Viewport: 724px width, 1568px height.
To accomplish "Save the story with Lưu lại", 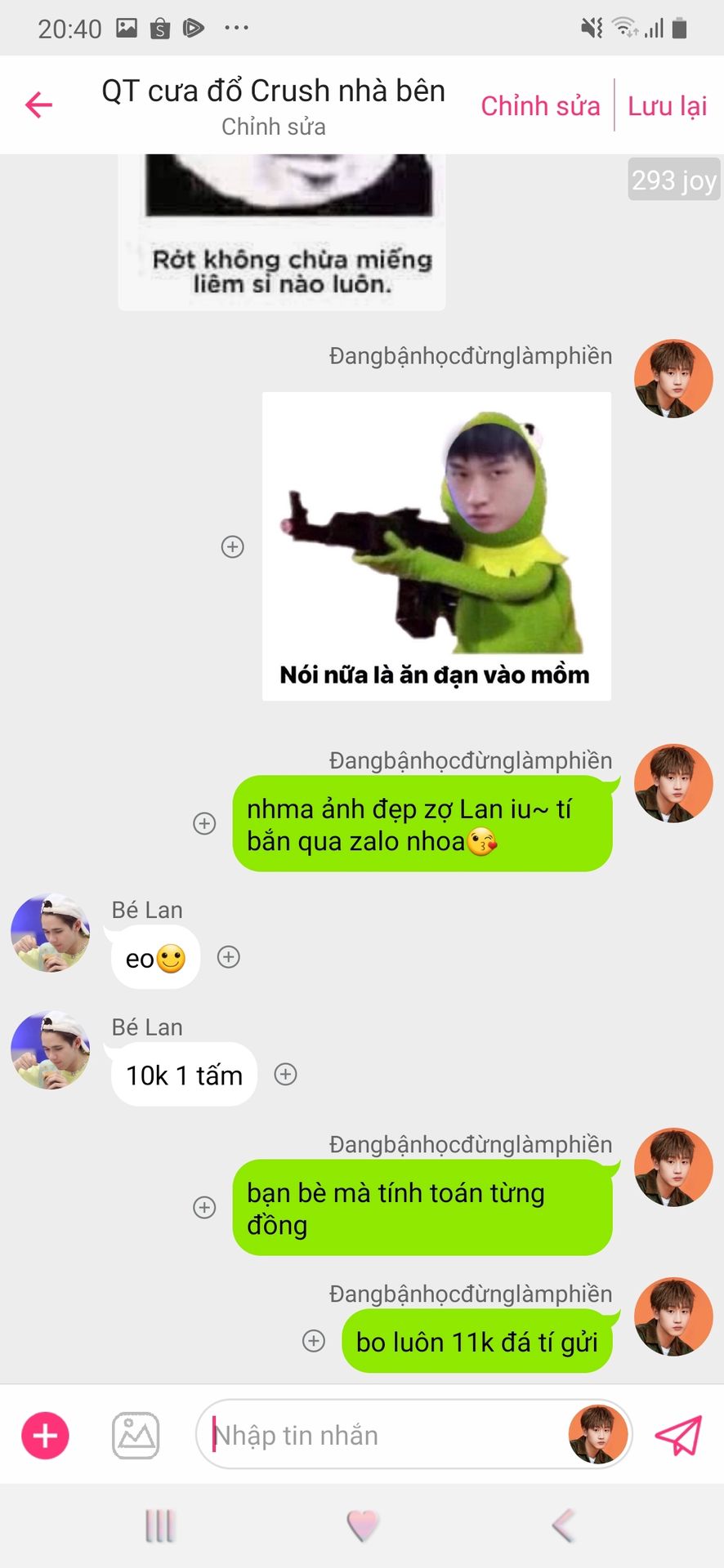I will click(x=667, y=106).
